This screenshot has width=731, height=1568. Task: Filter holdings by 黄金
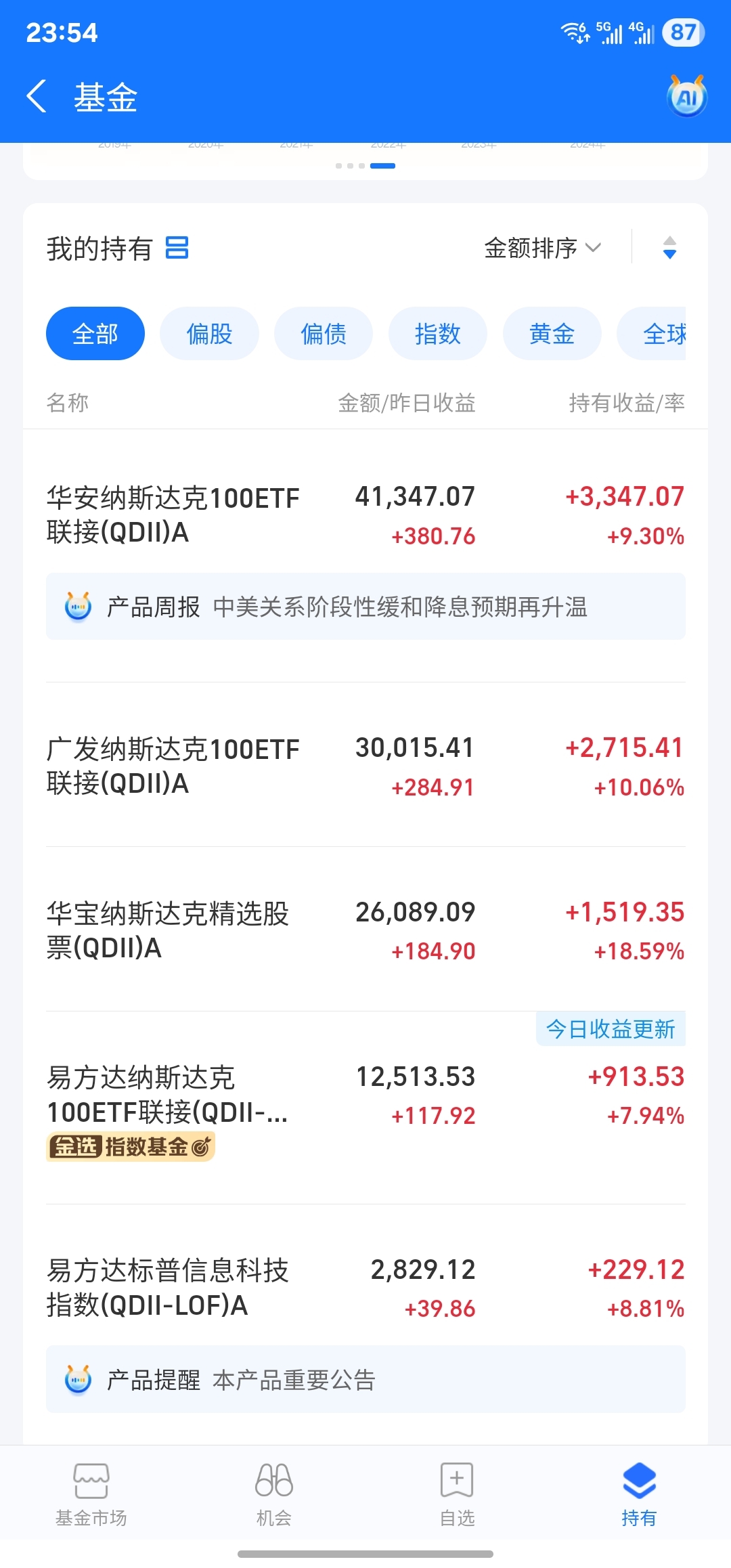click(x=552, y=334)
